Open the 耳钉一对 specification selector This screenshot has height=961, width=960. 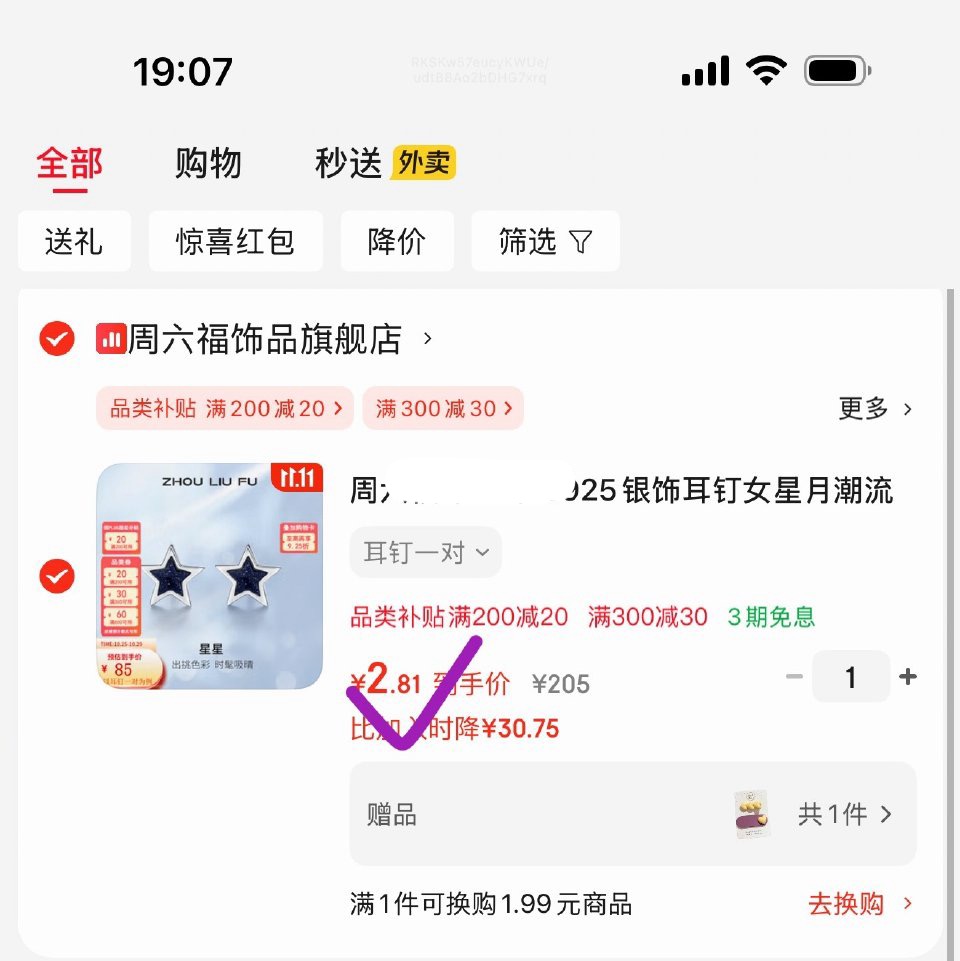tap(425, 552)
